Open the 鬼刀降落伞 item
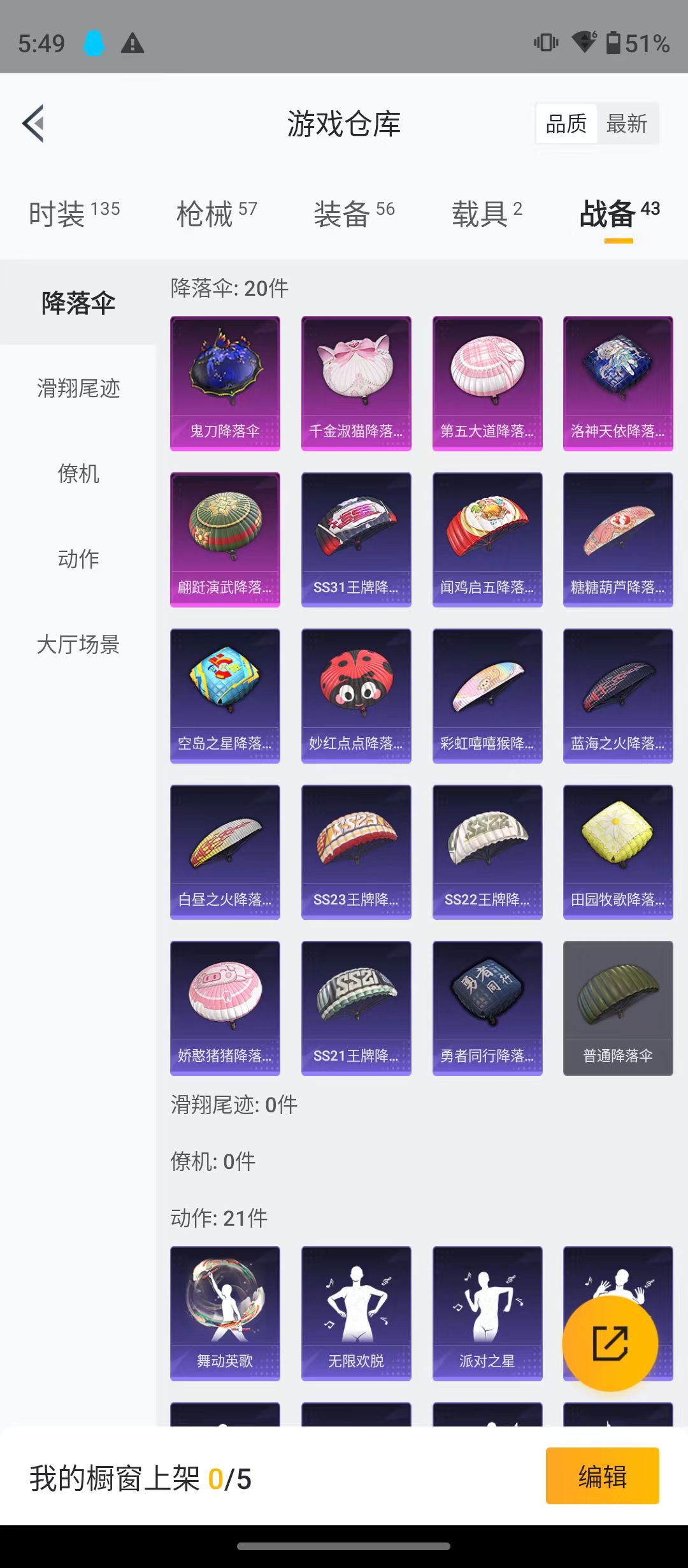Image resolution: width=688 pixels, height=1568 pixels. point(225,384)
